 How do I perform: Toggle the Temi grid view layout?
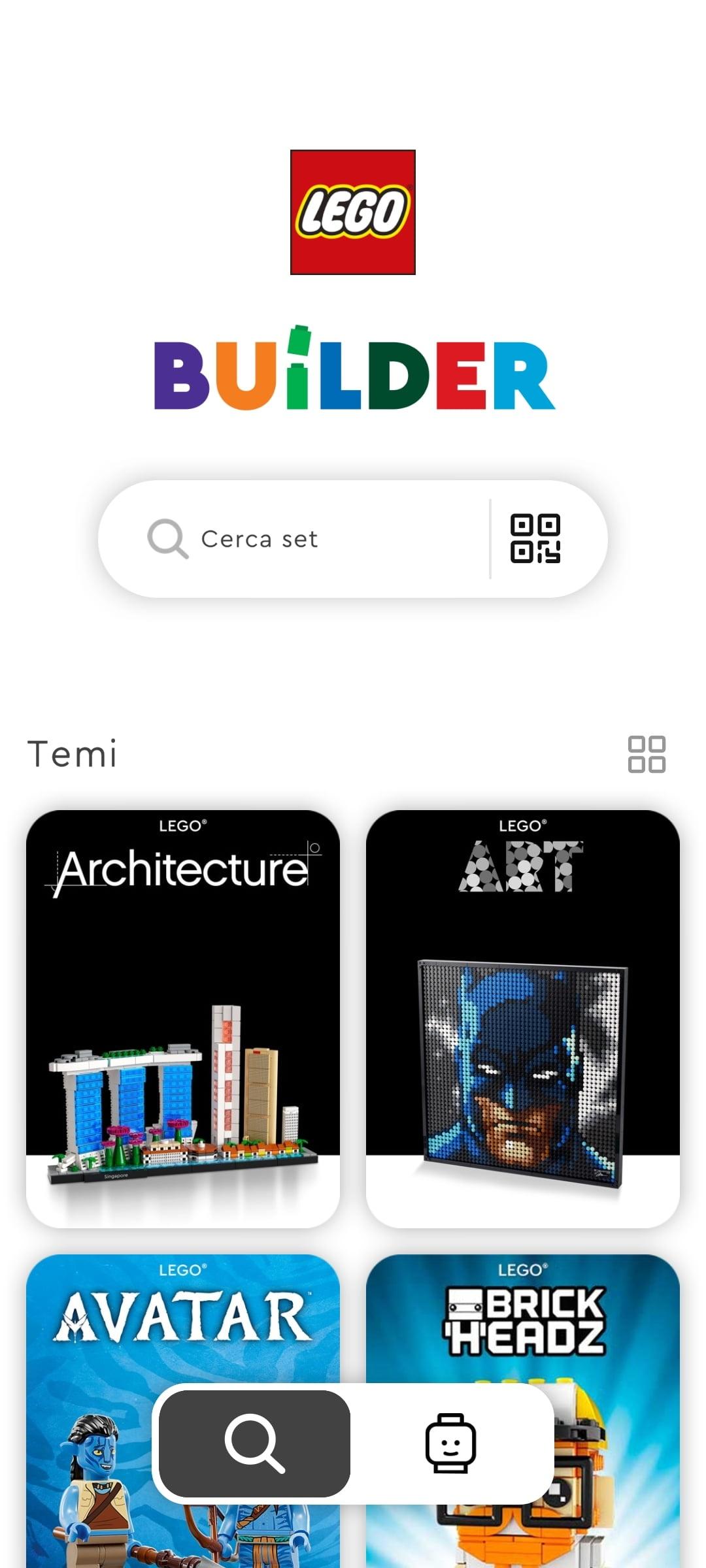pos(647,755)
